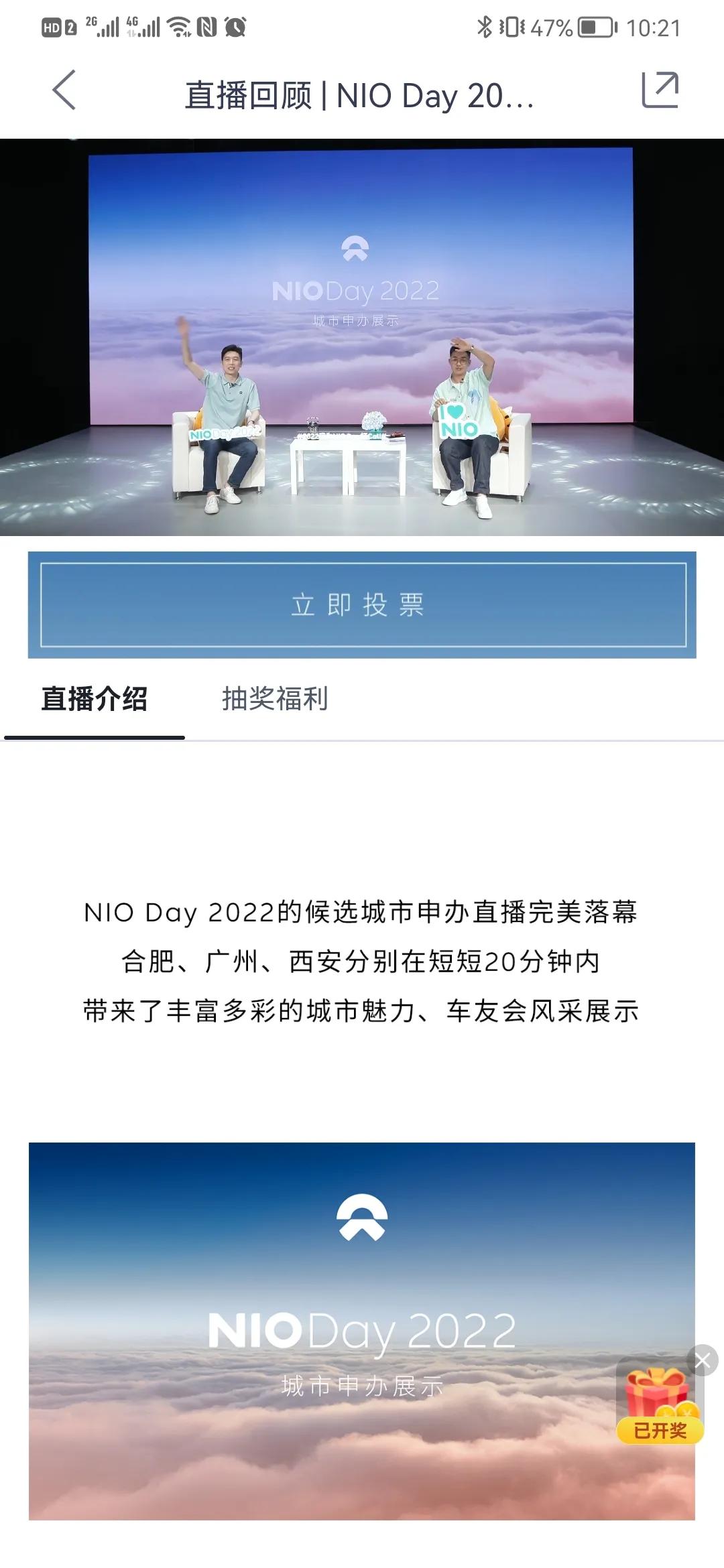
Task: Tap the NFC icon in the status bar
Action: click(206, 27)
